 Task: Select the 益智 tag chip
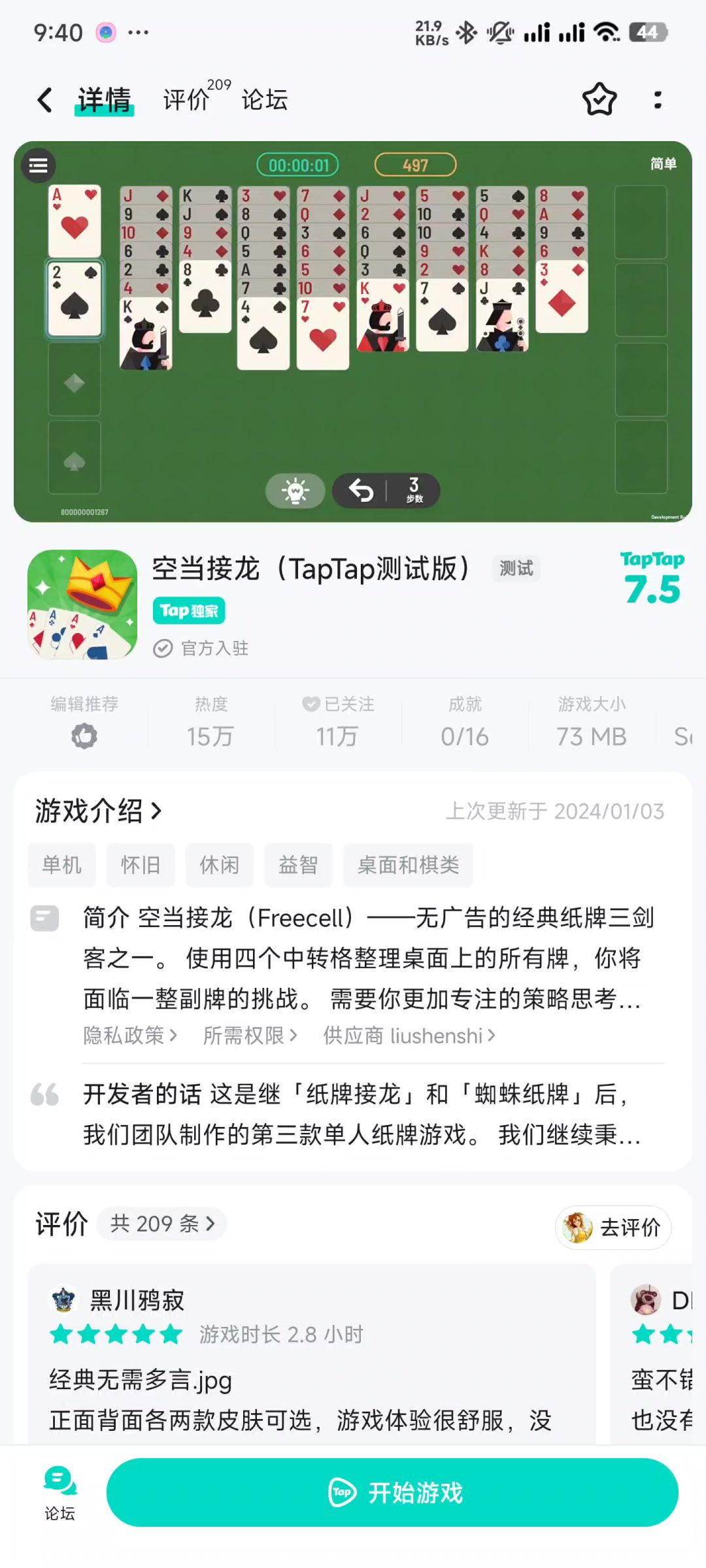tap(298, 865)
